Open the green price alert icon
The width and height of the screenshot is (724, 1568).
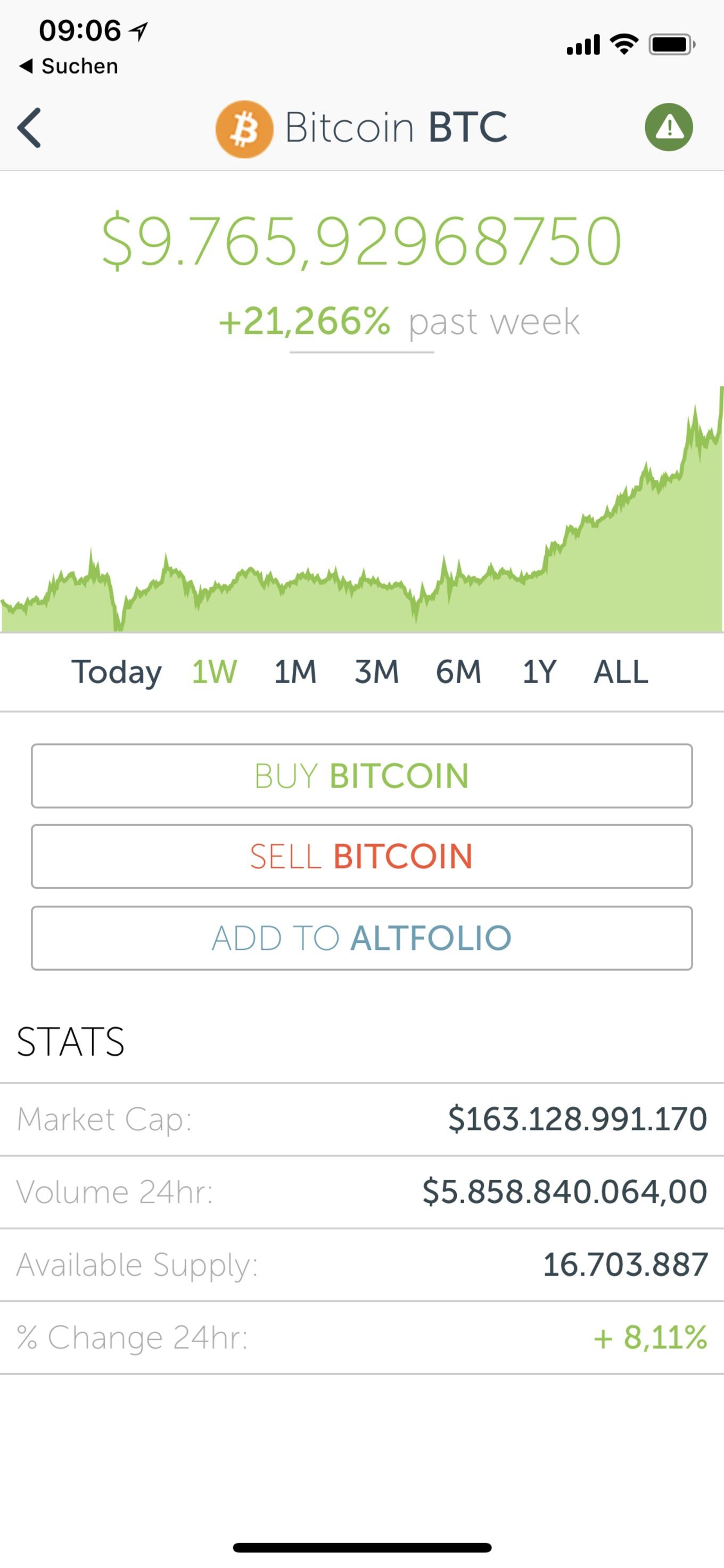click(669, 127)
